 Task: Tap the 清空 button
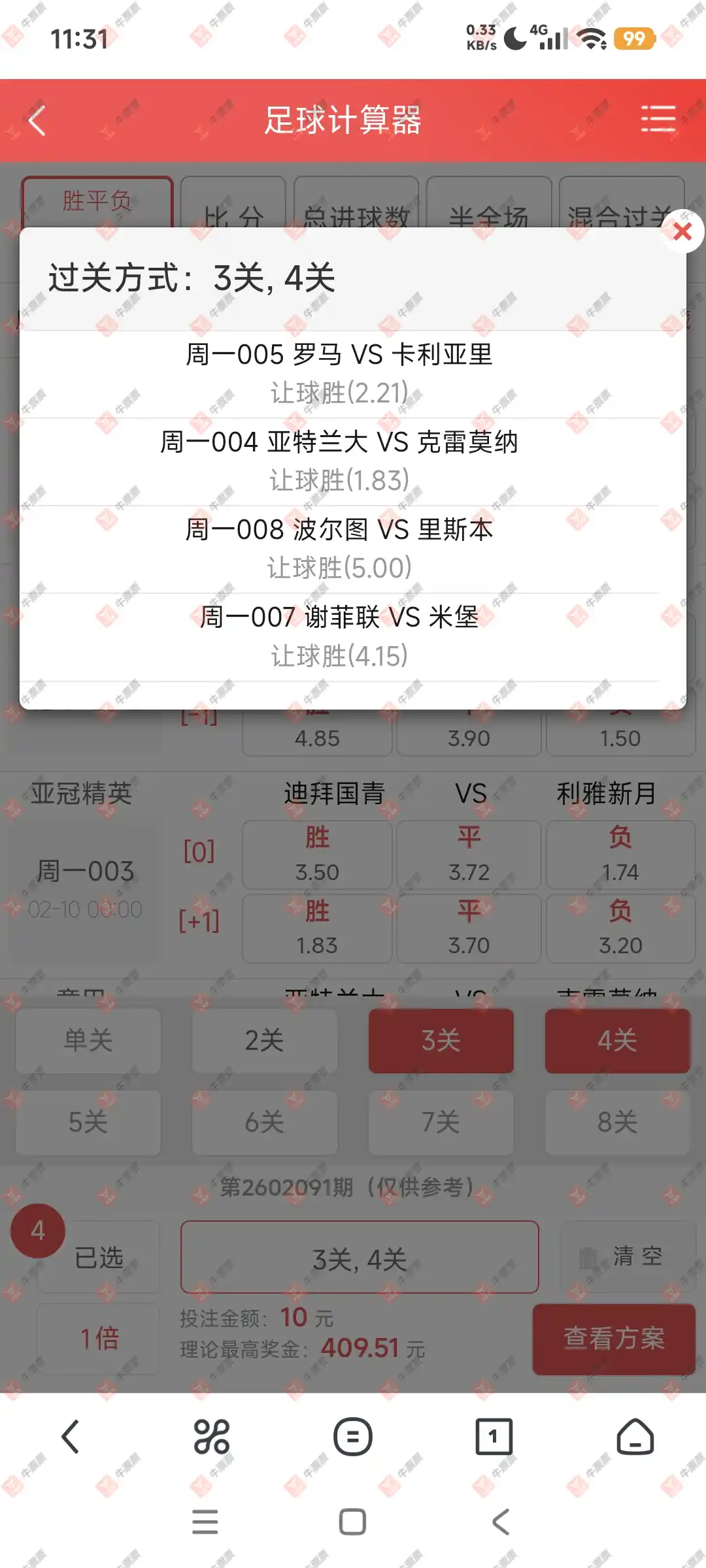pyautogui.click(x=628, y=1256)
